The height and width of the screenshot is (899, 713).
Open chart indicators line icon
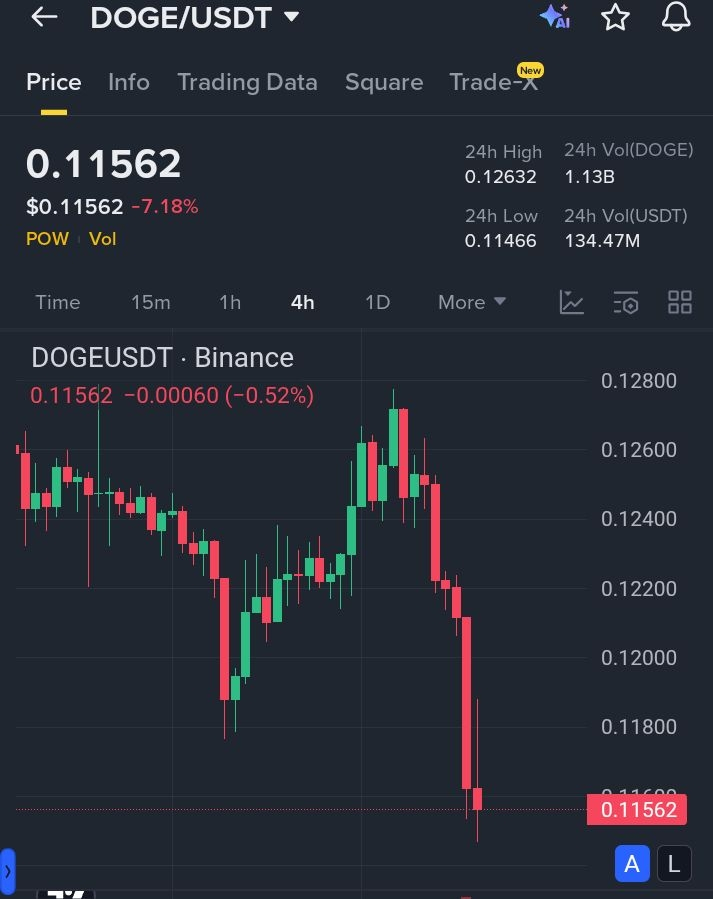click(572, 302)
